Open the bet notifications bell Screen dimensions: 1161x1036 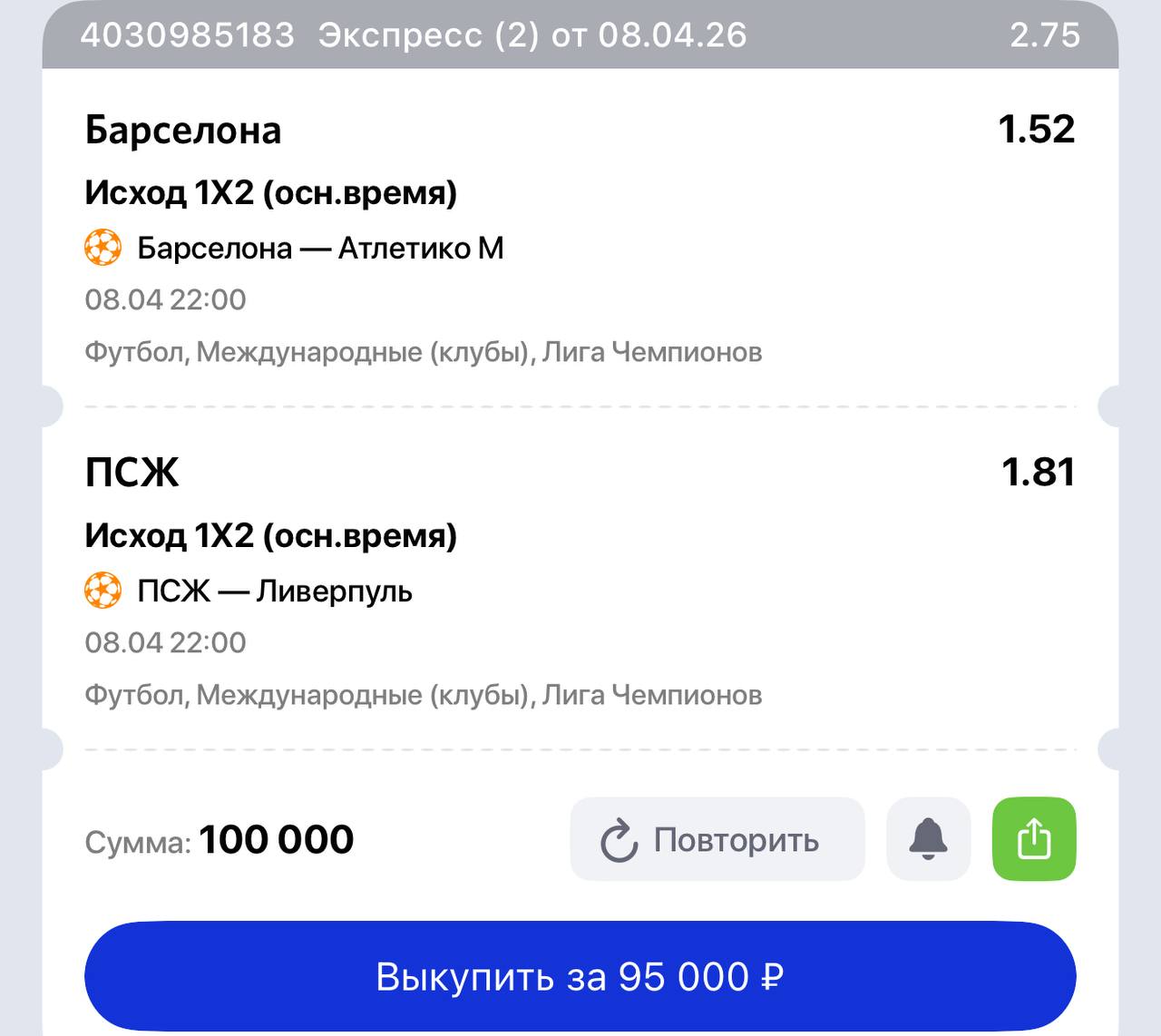tap(928, 838)
